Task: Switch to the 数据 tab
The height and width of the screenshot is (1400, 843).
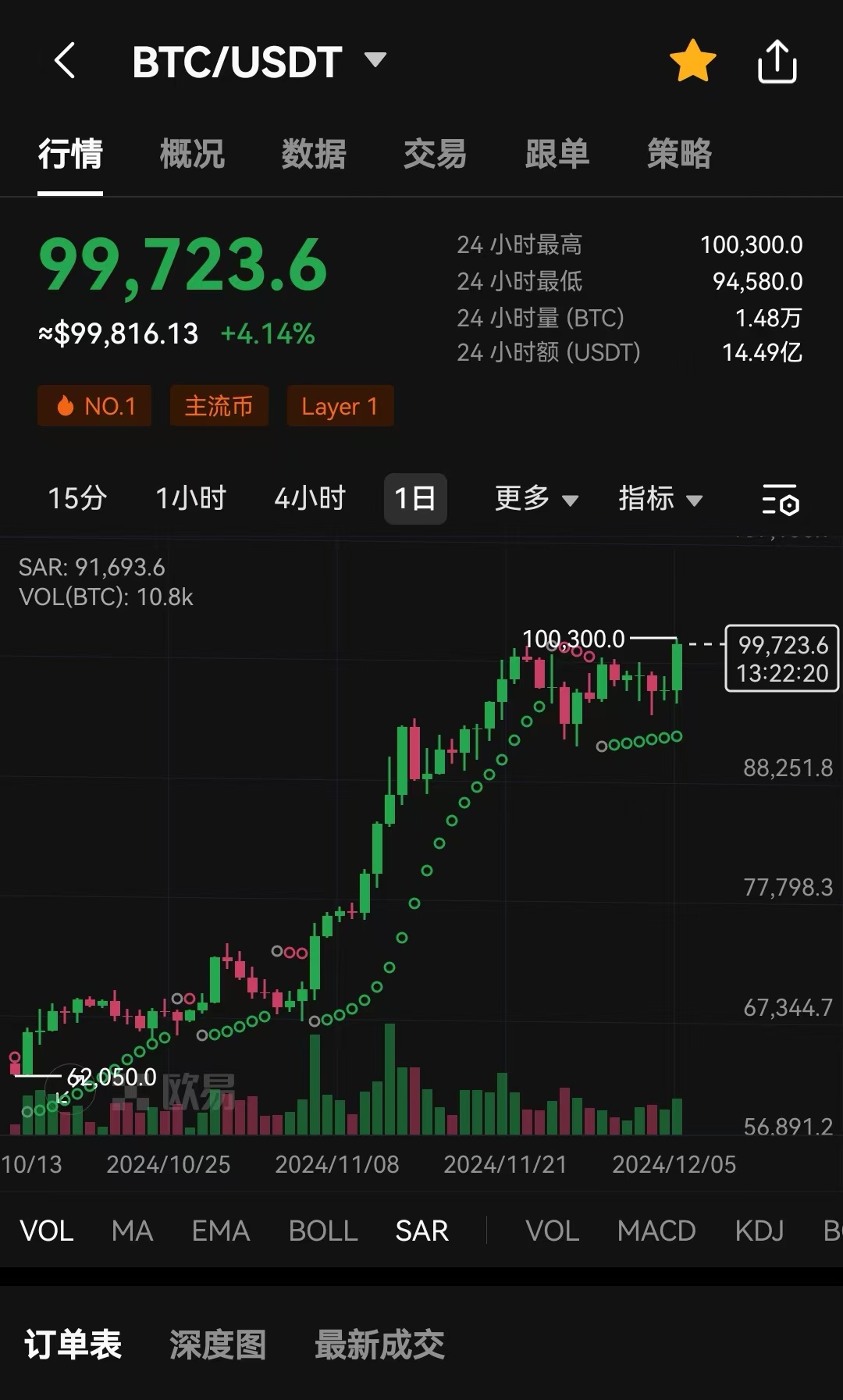Action: (314, 154)
